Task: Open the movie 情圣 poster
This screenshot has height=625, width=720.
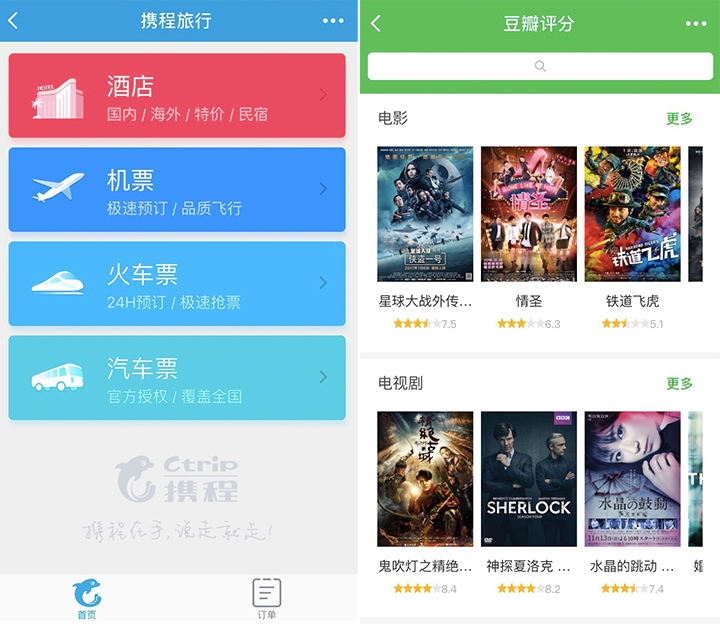Action: click(529, 215)
